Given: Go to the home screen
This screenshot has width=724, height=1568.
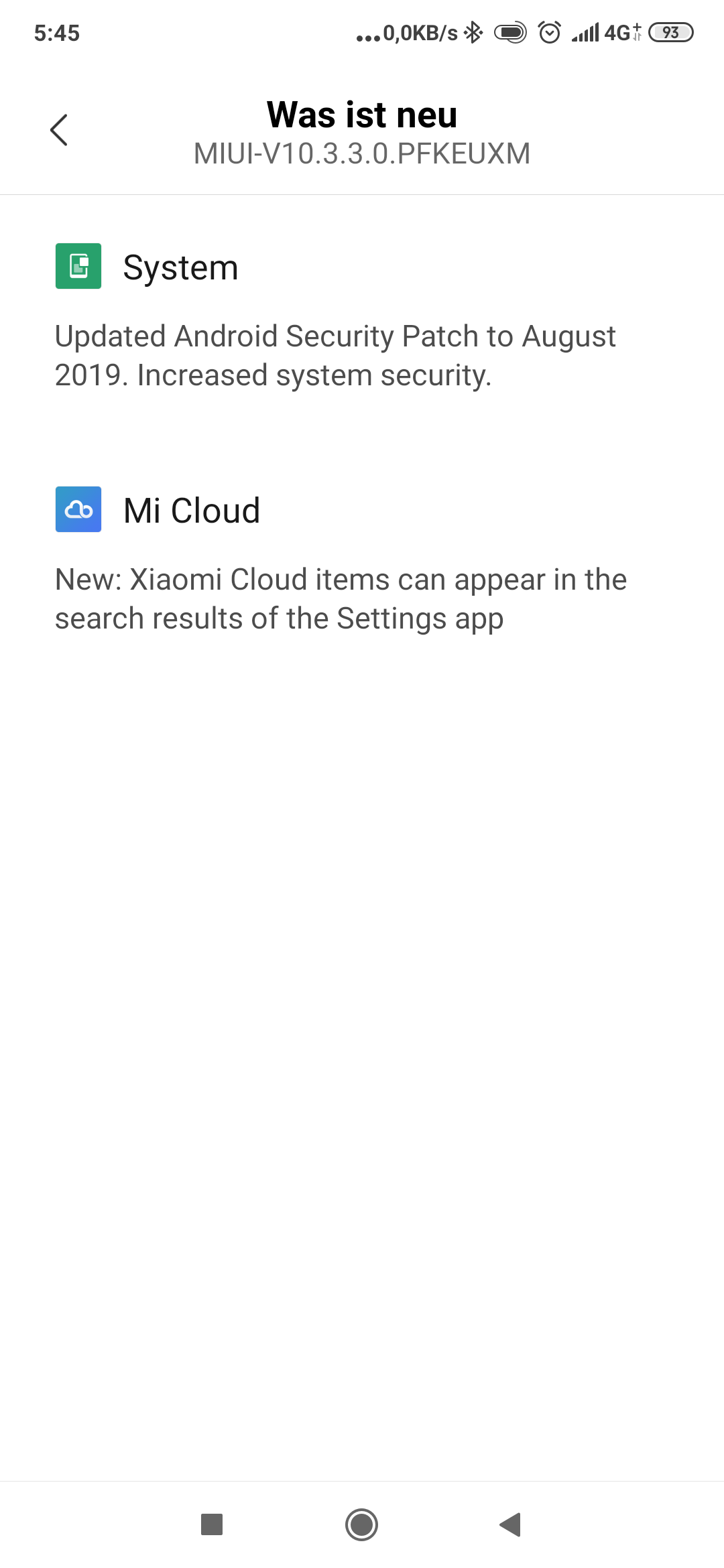Looking at the screenshot, I should pyautogui.click(x=361, y=1524).
